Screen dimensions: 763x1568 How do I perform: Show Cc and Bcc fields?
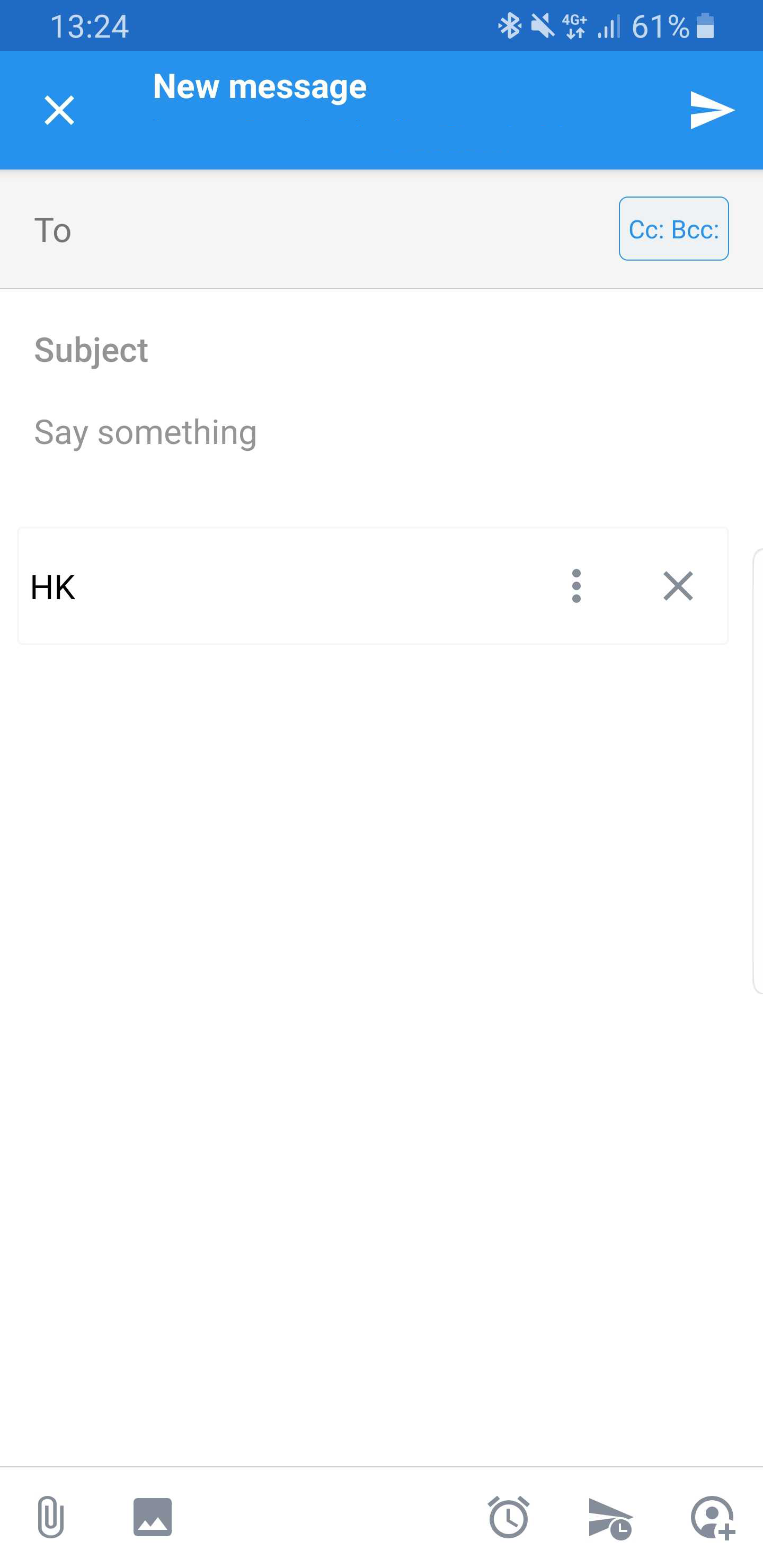[673, 229]
